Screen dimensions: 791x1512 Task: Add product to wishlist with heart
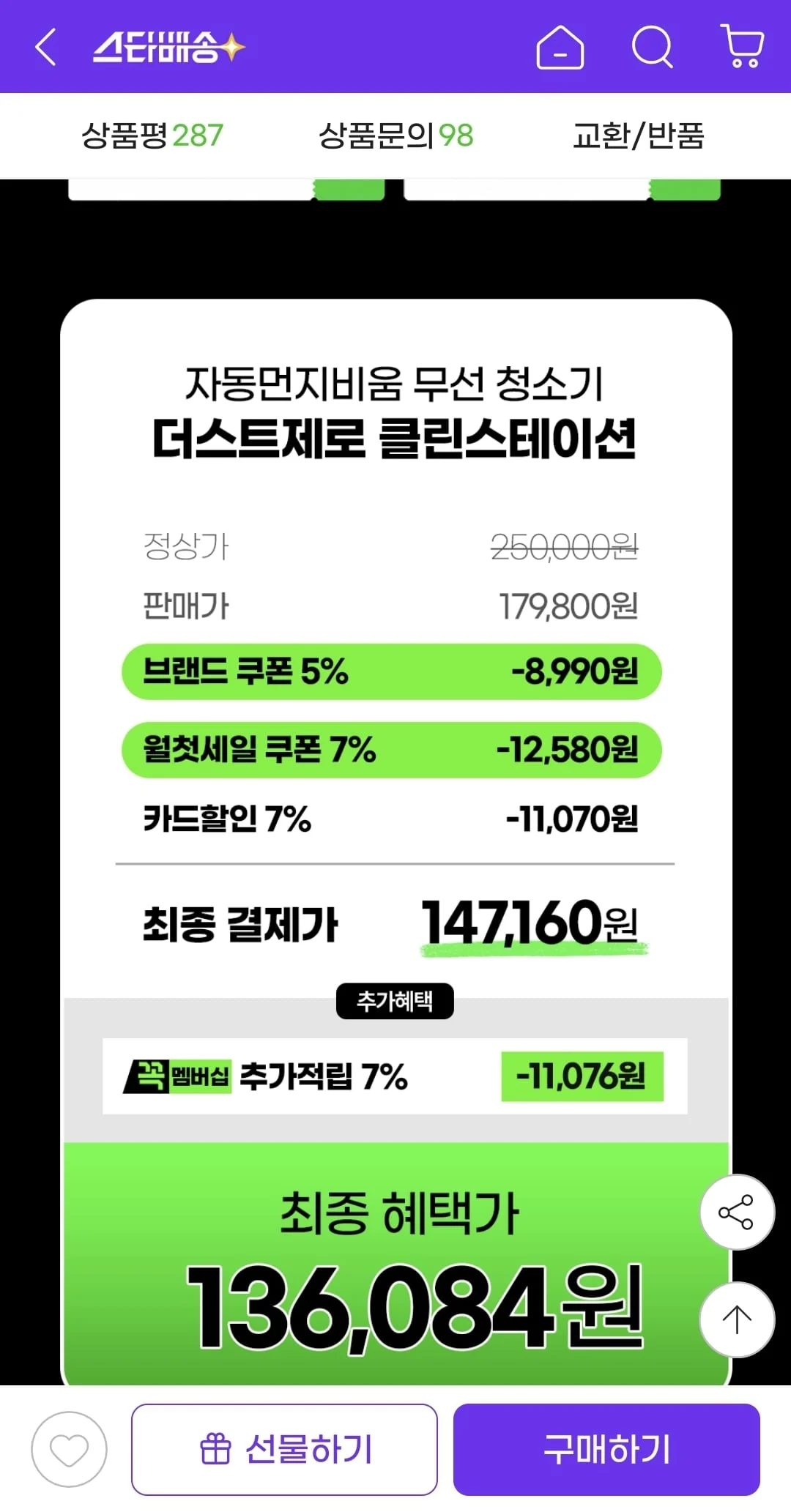69,1450
